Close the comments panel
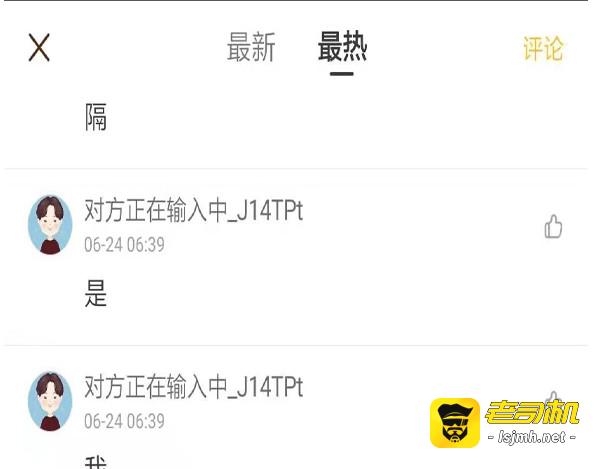Viewport: 600px width, 469px height. 39,47
